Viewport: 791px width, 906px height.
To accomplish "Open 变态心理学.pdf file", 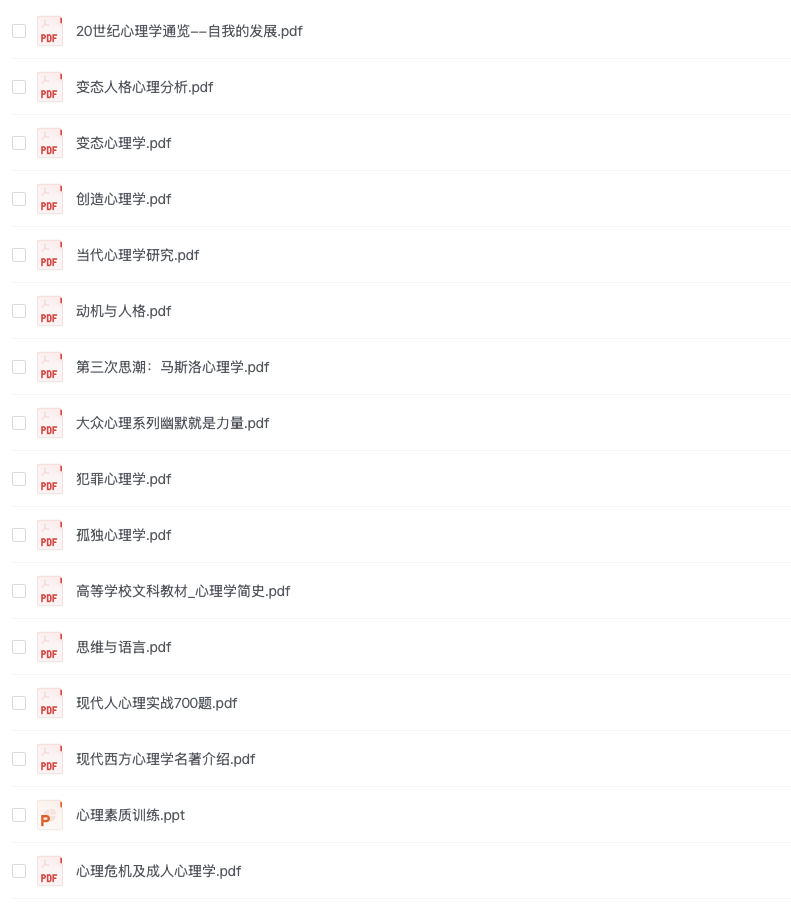I will point(123,143).
